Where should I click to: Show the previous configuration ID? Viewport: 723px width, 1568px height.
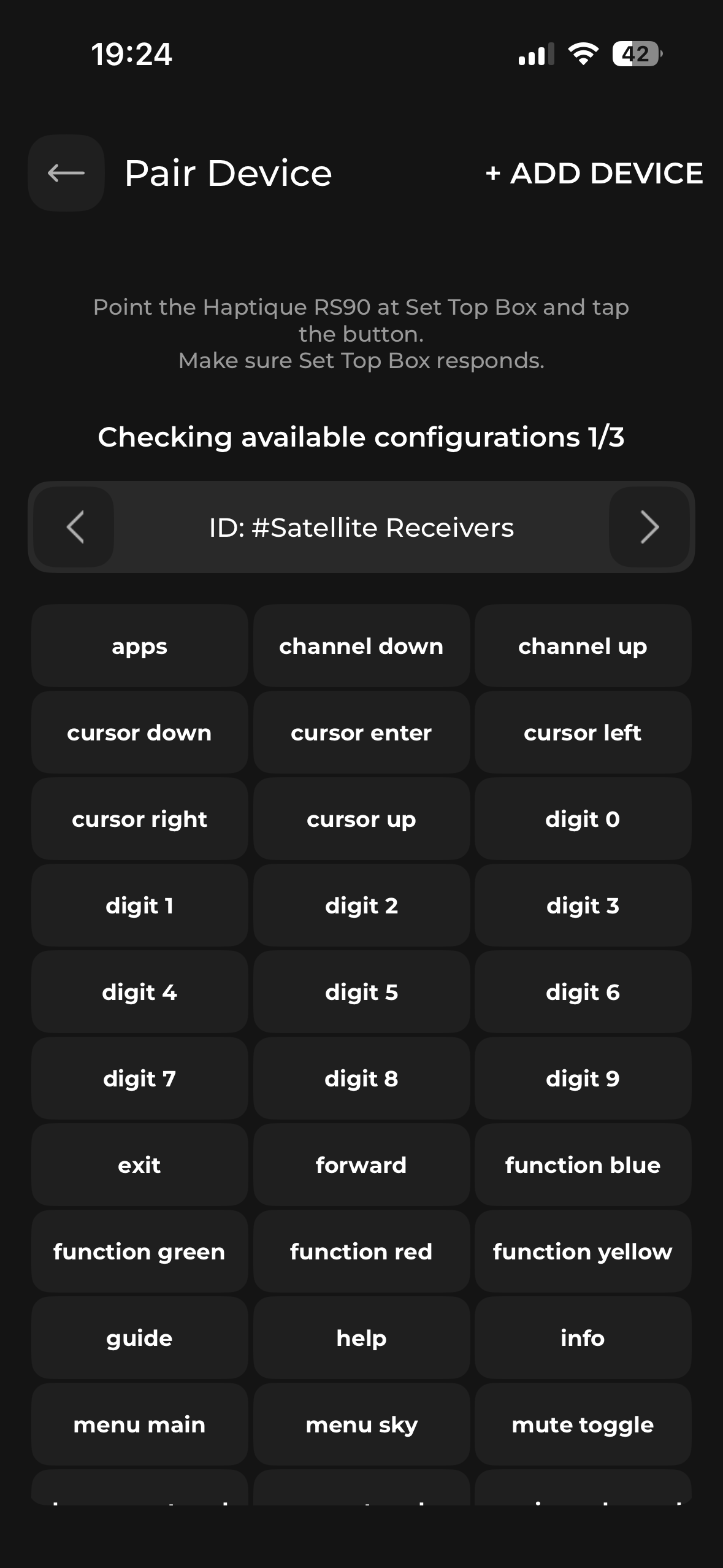click(74, 527)
